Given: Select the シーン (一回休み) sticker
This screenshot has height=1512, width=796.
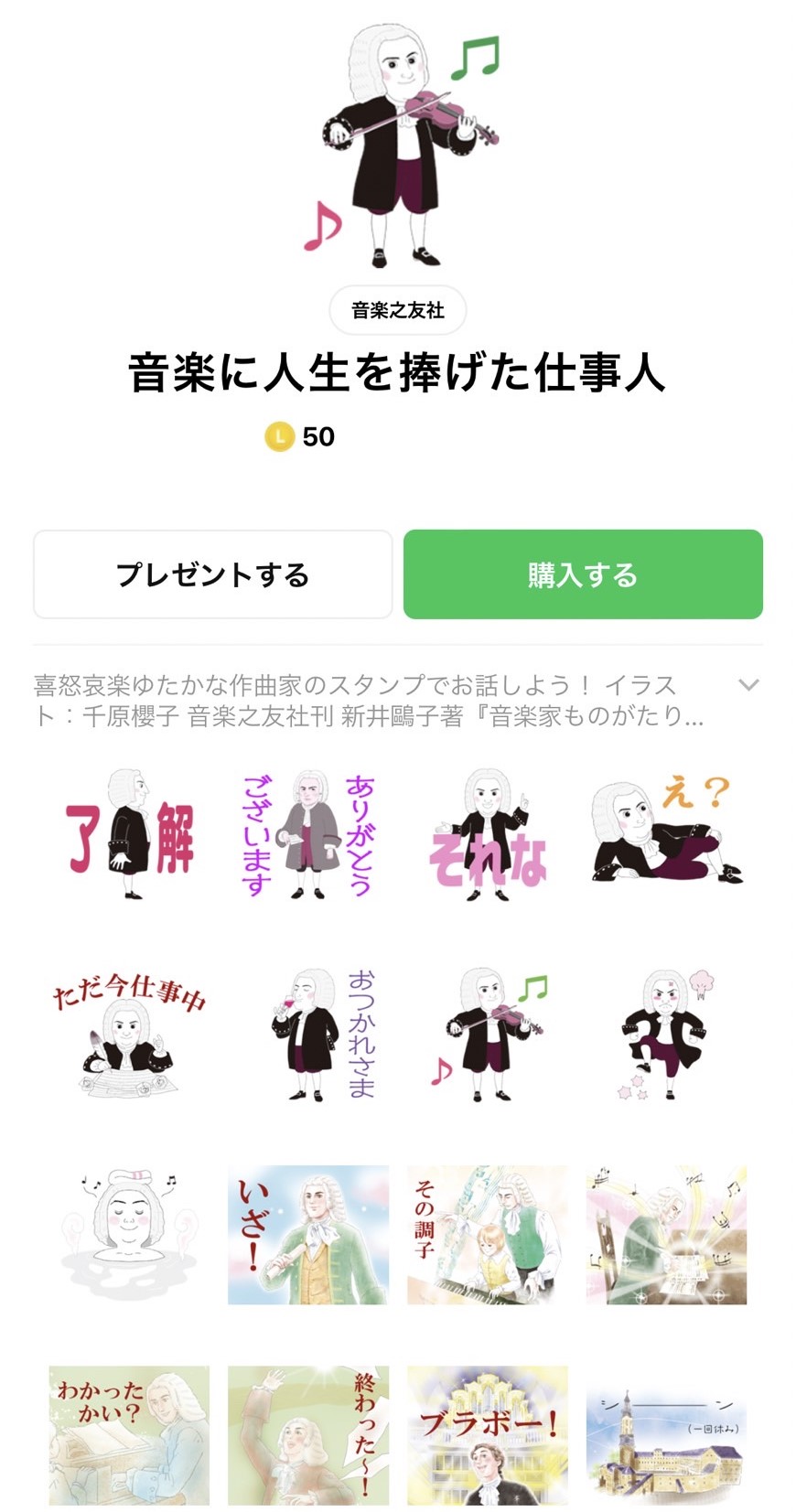Looking at the screenshot, I should pyautogui.click(x=666, y=1434).
